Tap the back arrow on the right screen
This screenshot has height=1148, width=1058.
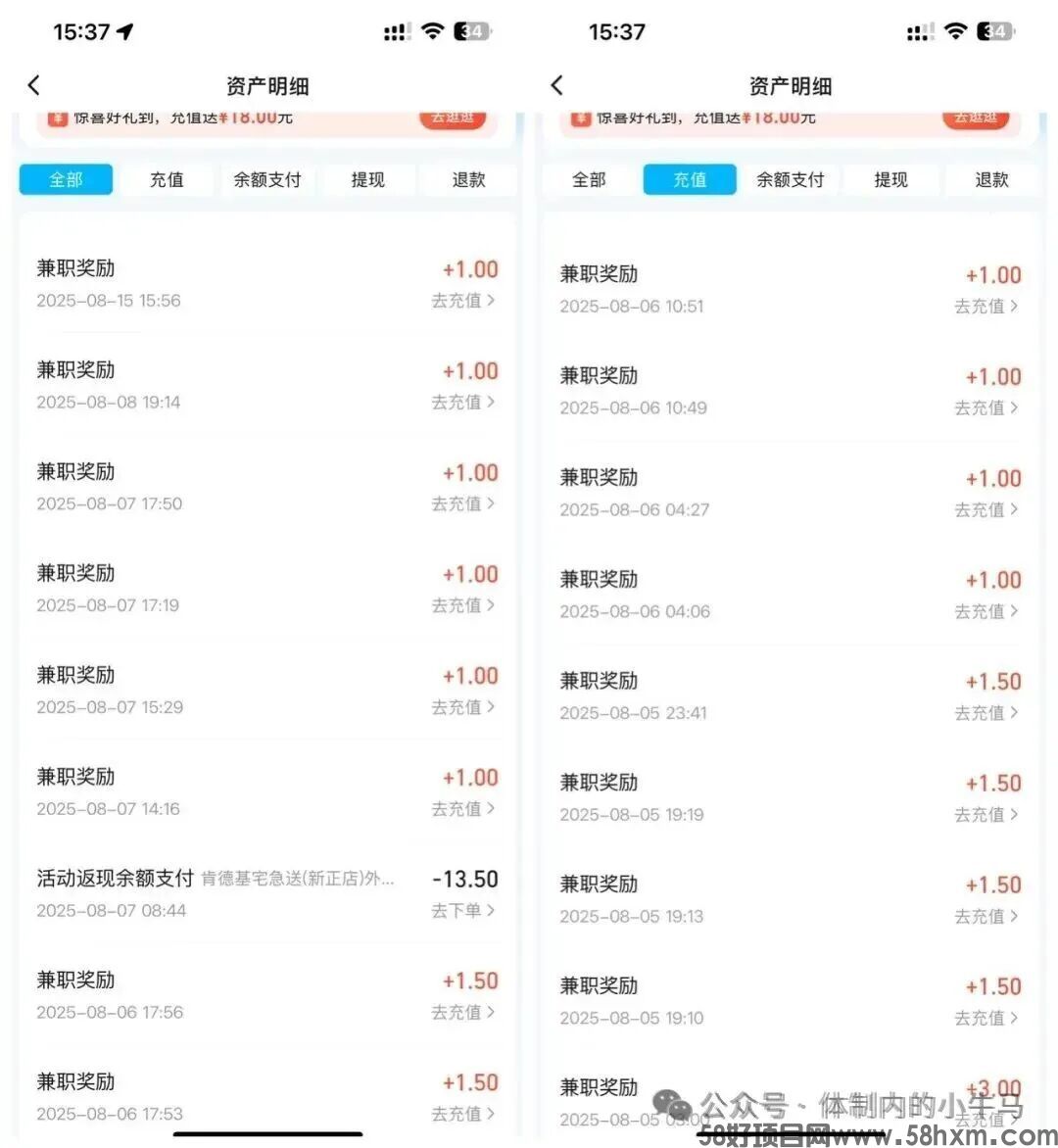(556, 85)
